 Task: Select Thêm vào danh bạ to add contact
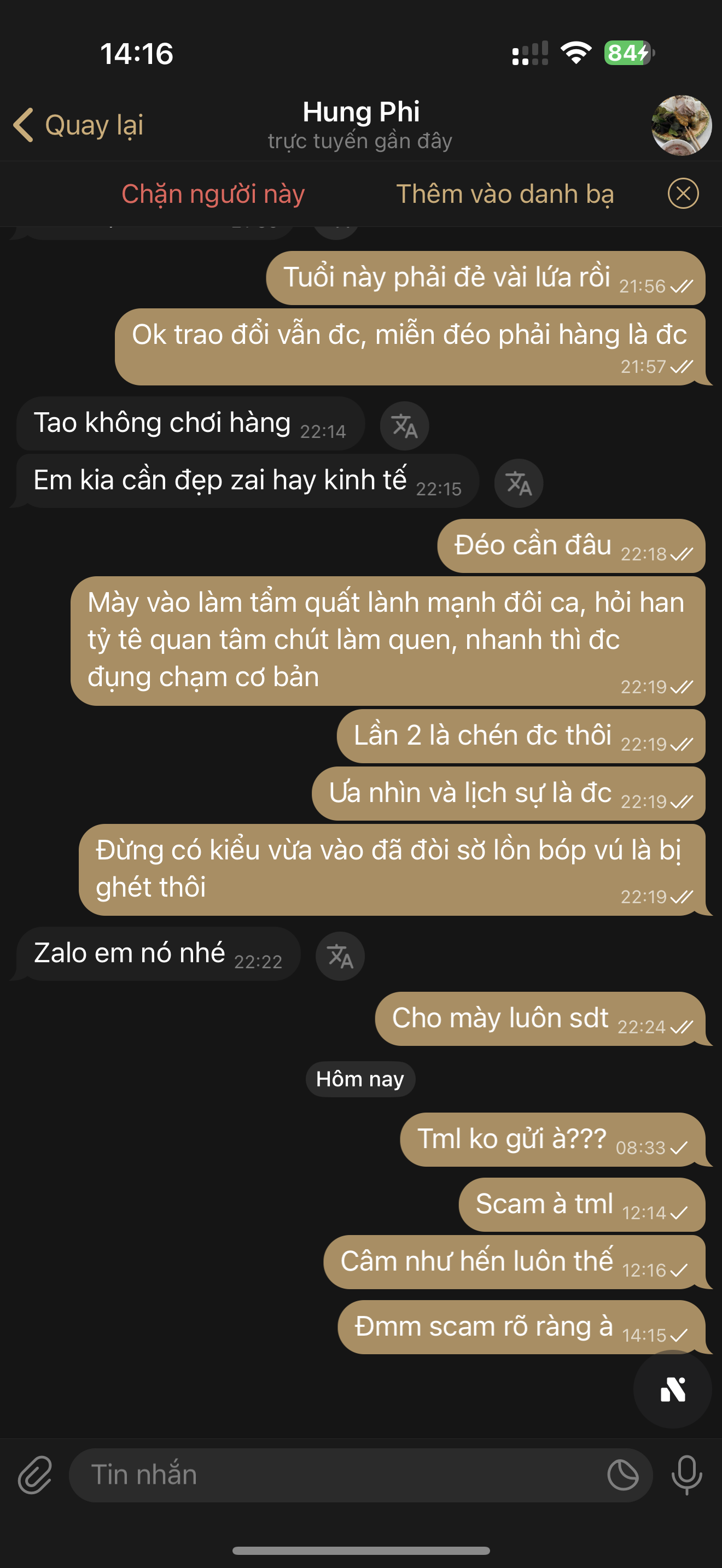(505, 194)
